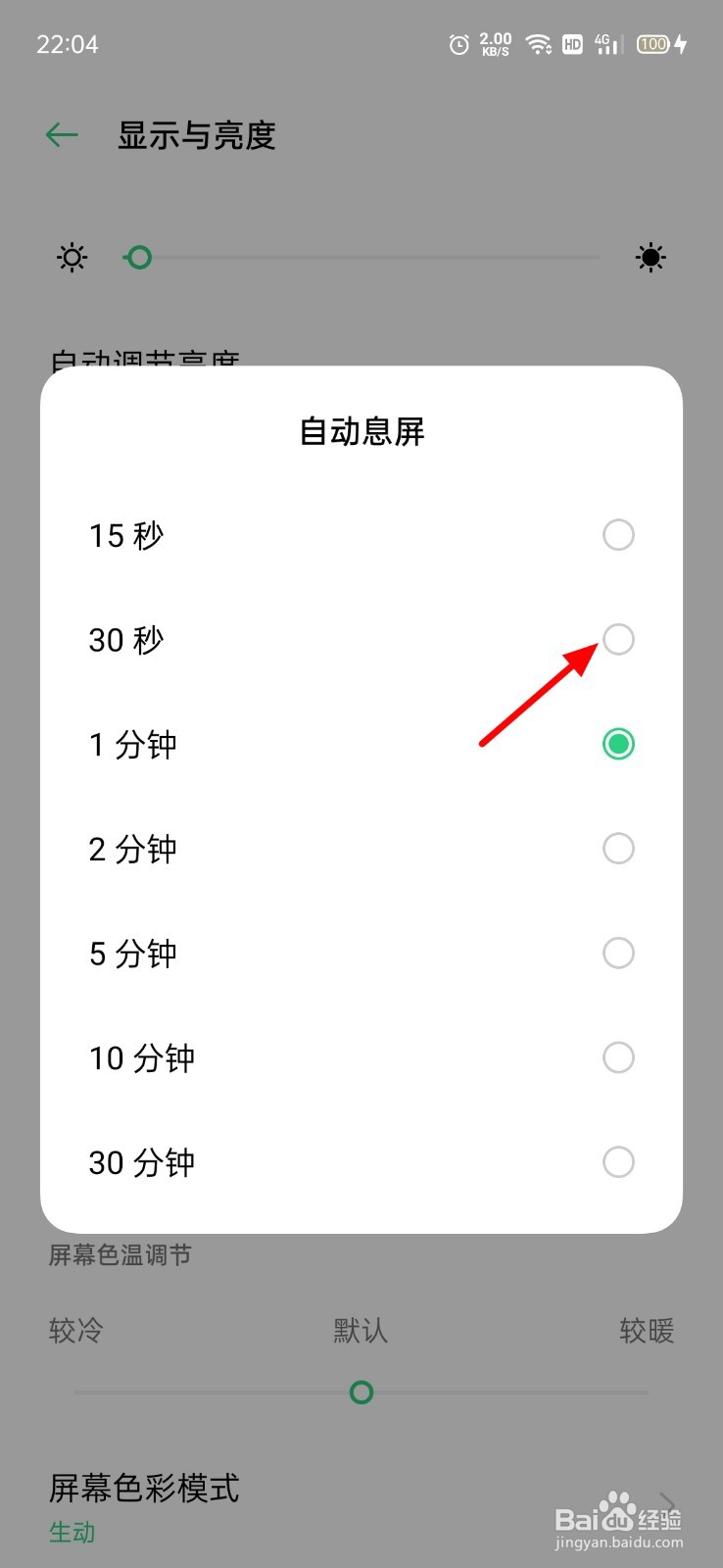
Task: Click the 较暖 temperature label
Action: tap(647, 1331)
